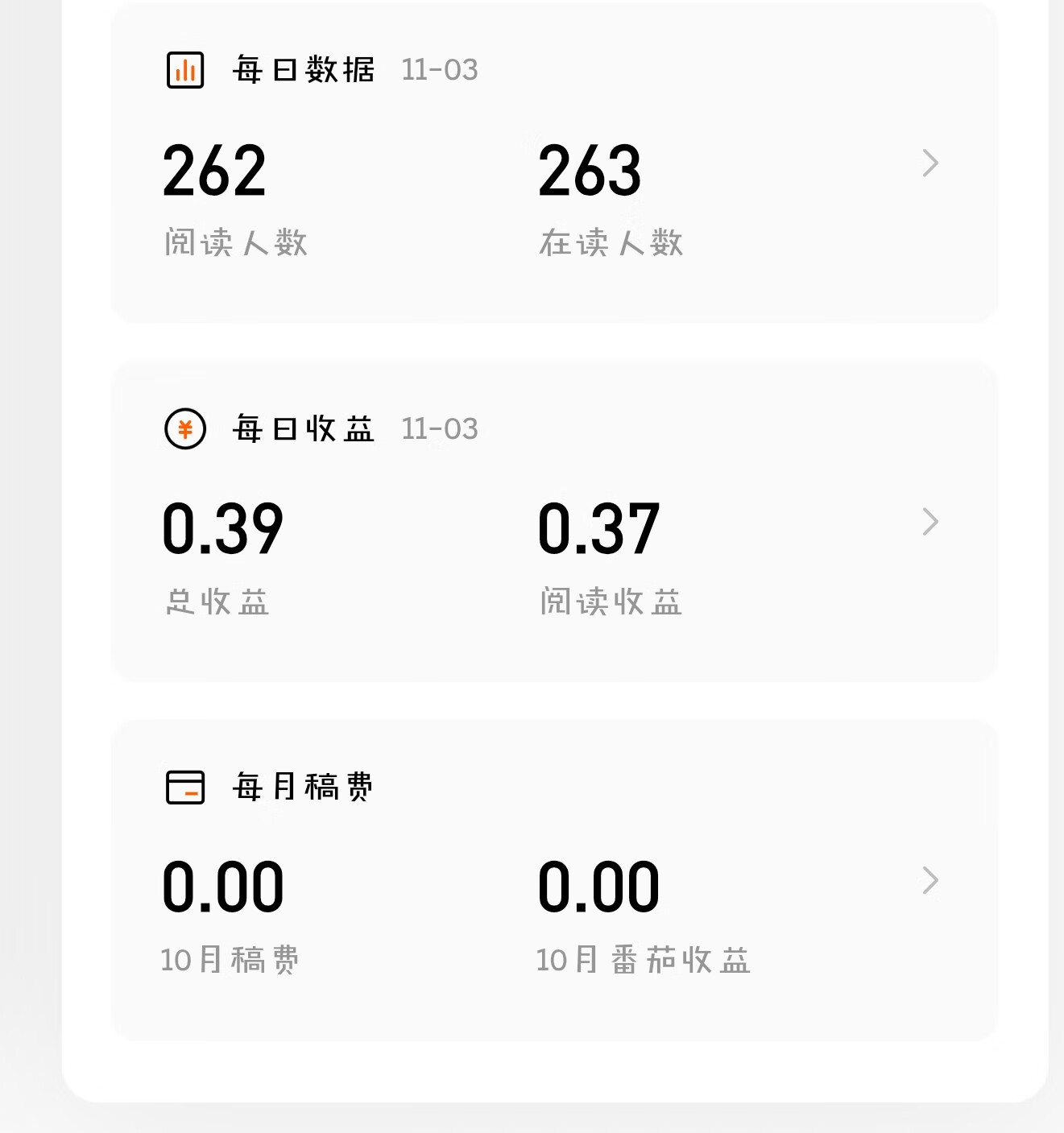View 每日收益 daily earnings details
Screen dimensions: 1064x1133
coord(929,522)
